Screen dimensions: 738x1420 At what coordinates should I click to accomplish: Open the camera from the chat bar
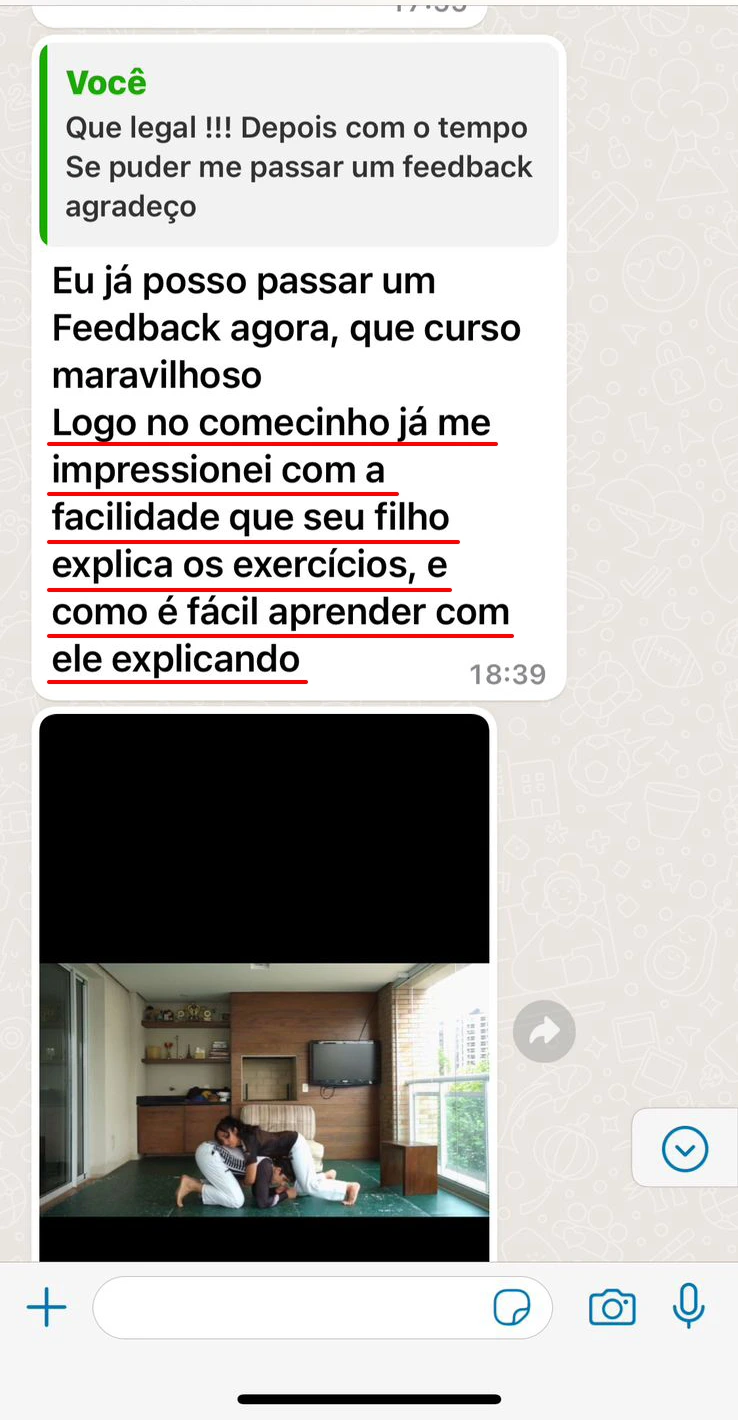(612, 1307)
